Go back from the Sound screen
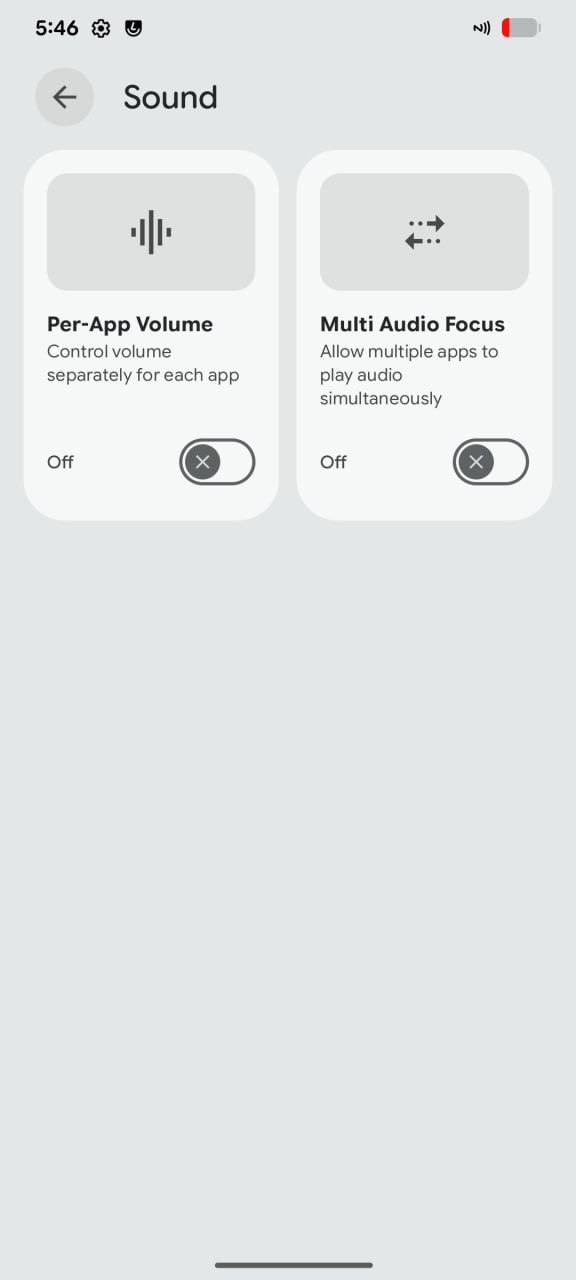The image size is (576, 1280). [65, 97]
